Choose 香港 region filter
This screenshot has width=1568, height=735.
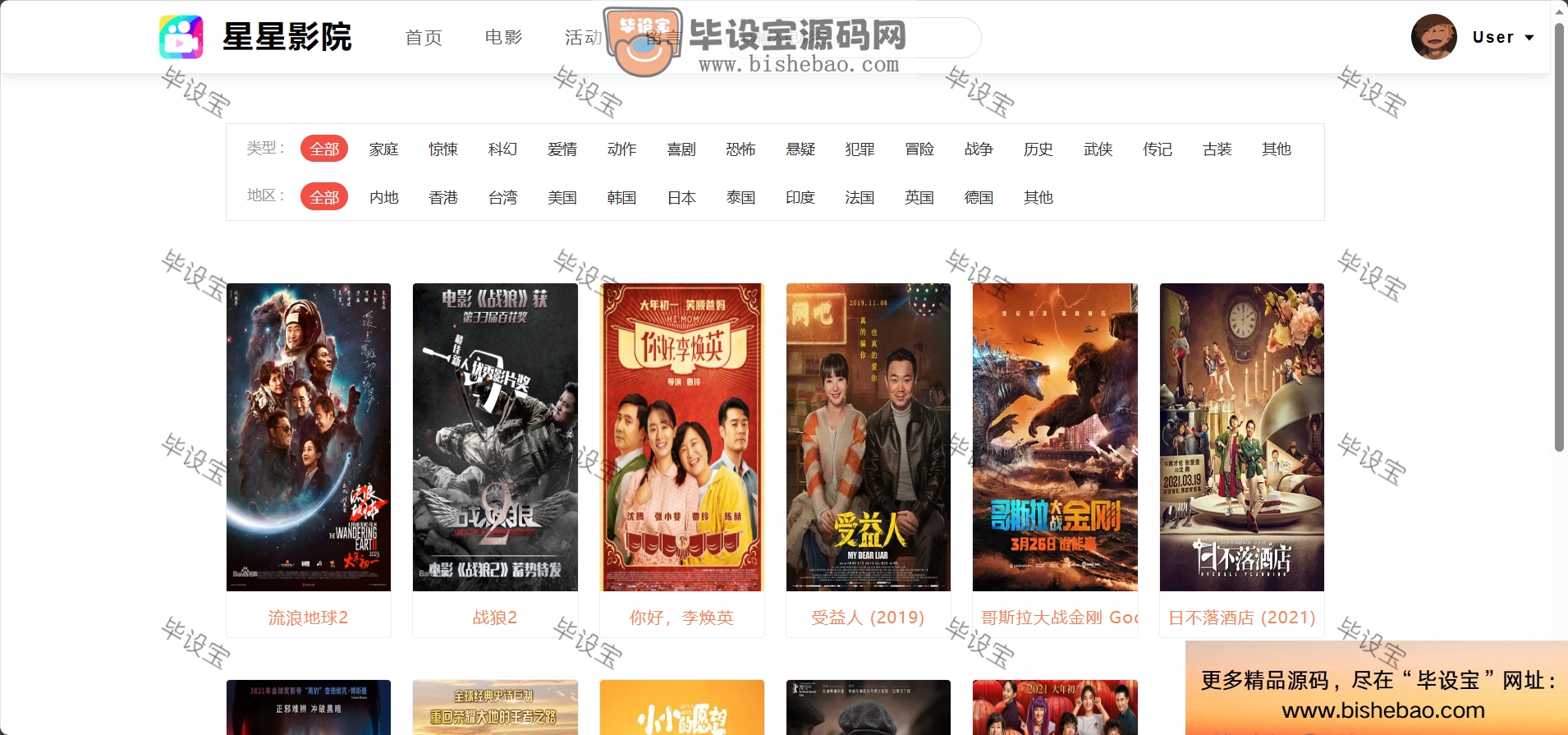point(443,198)
